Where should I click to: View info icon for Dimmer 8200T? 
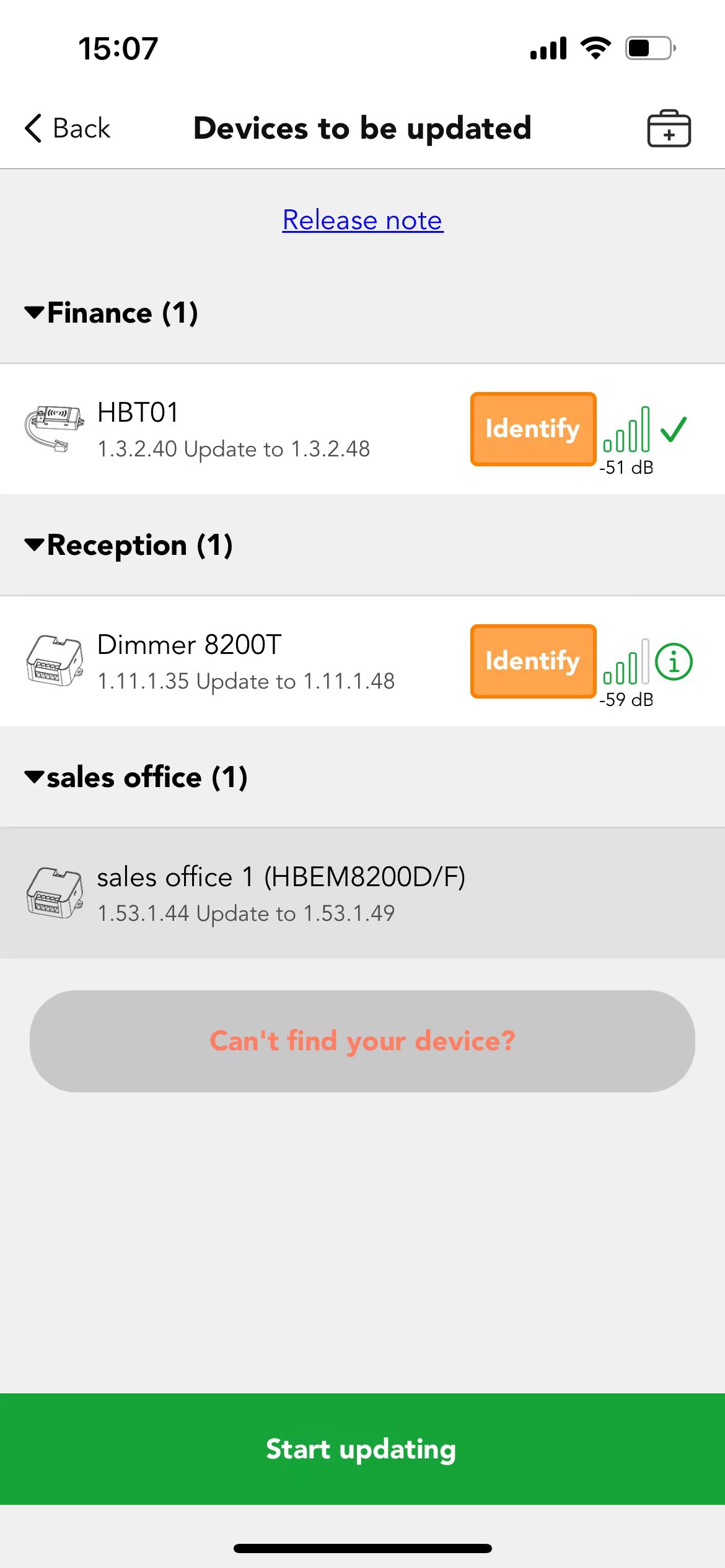674,661
